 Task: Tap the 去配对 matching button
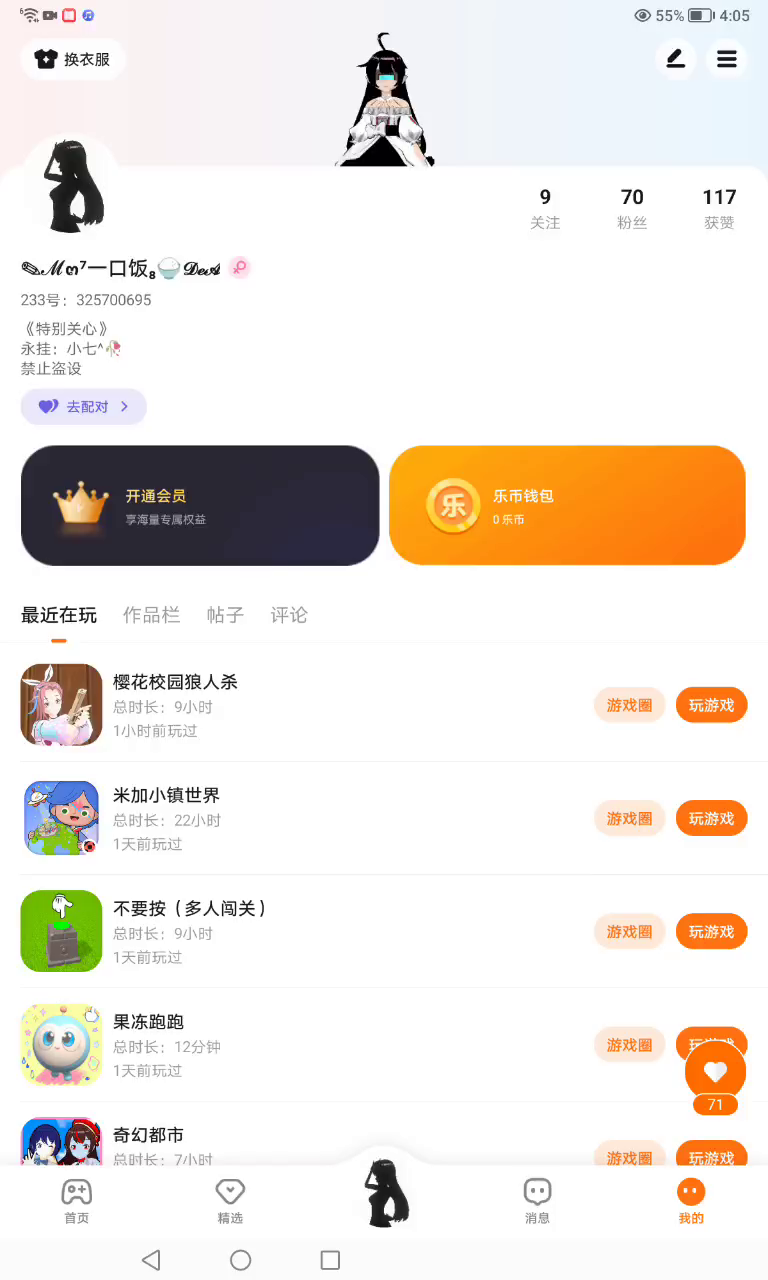[84, 407]
